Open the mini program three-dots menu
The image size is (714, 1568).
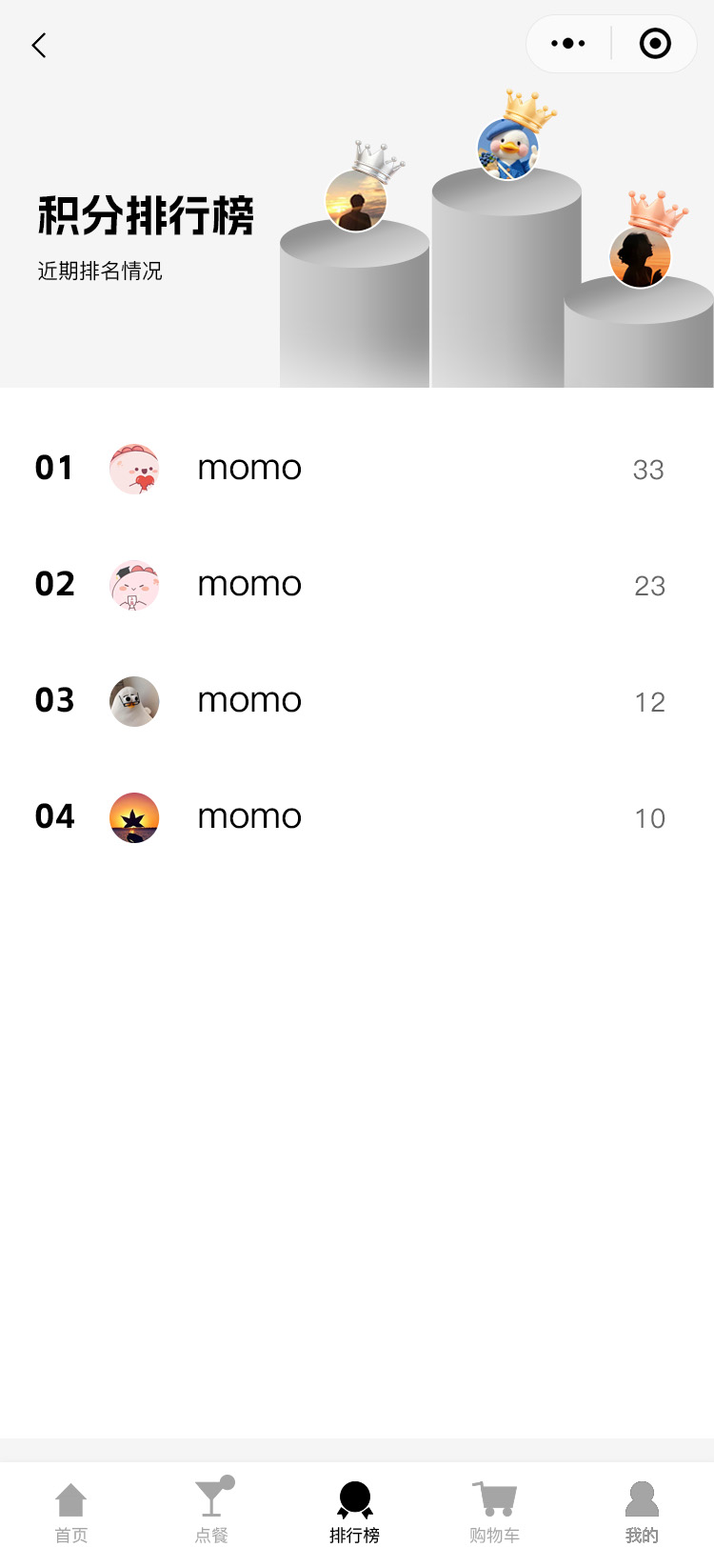(568, 44)
